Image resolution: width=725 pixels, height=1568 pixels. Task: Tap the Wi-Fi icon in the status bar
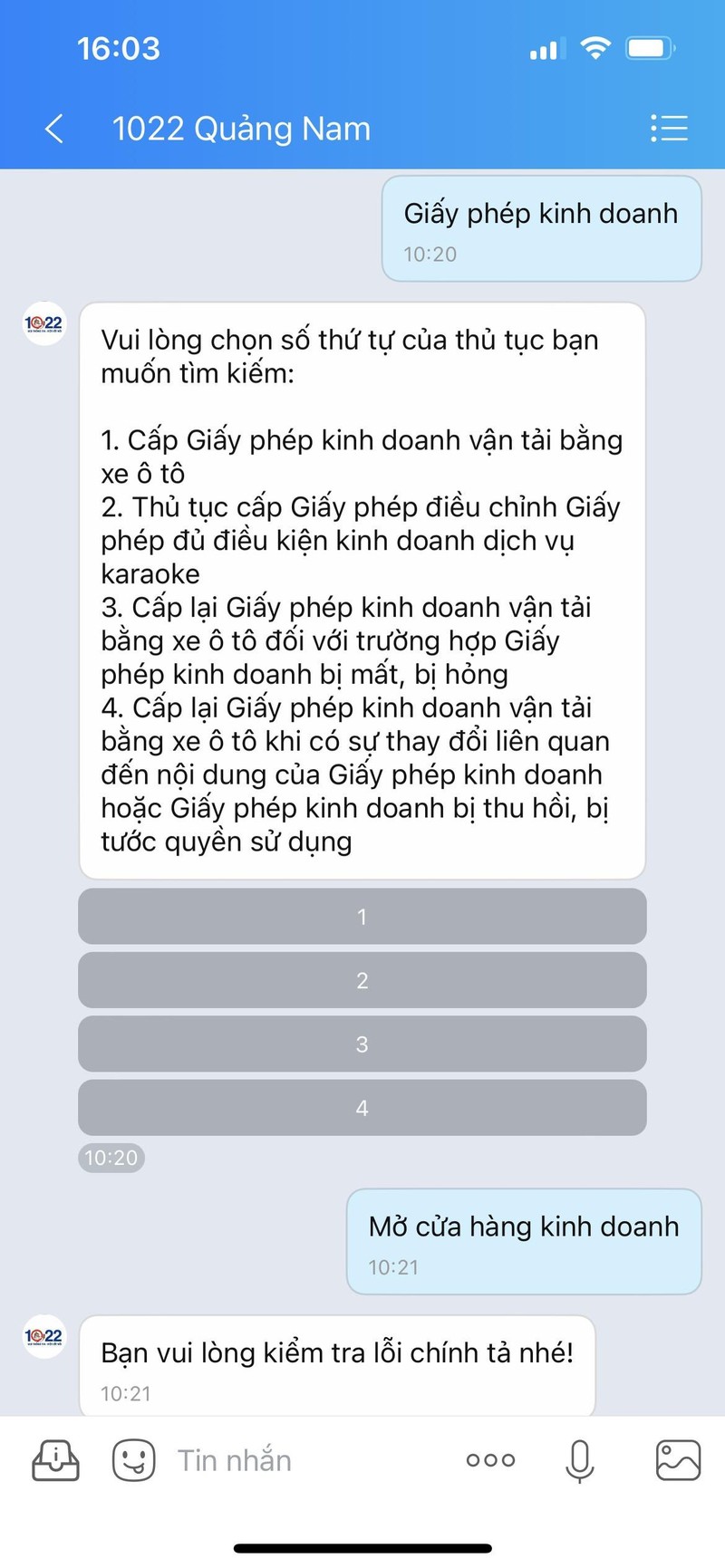pos(595,47)
